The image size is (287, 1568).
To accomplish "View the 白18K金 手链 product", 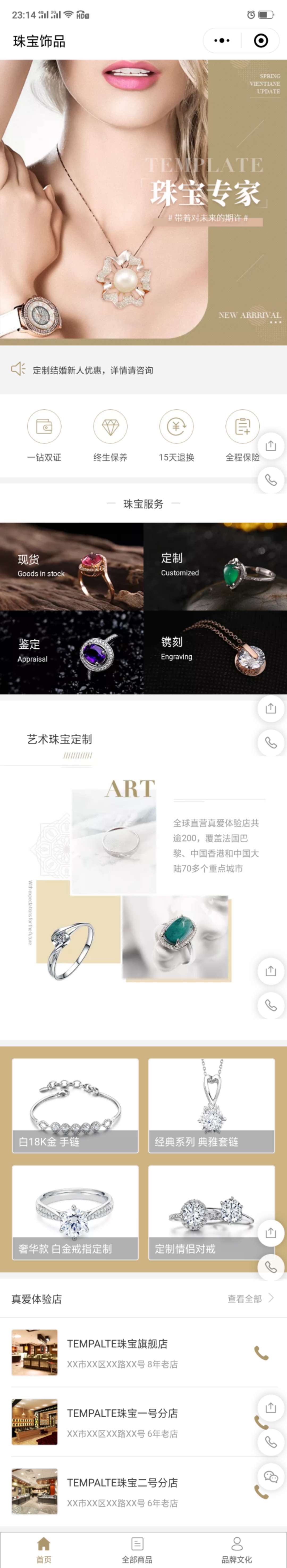I will 75,1105.
